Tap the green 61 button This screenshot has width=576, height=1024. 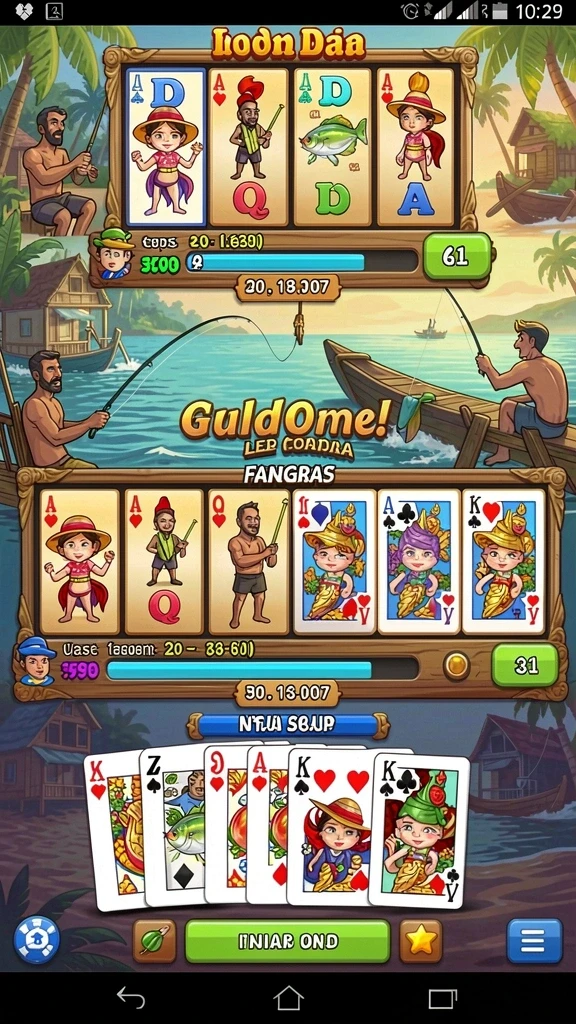456,257
